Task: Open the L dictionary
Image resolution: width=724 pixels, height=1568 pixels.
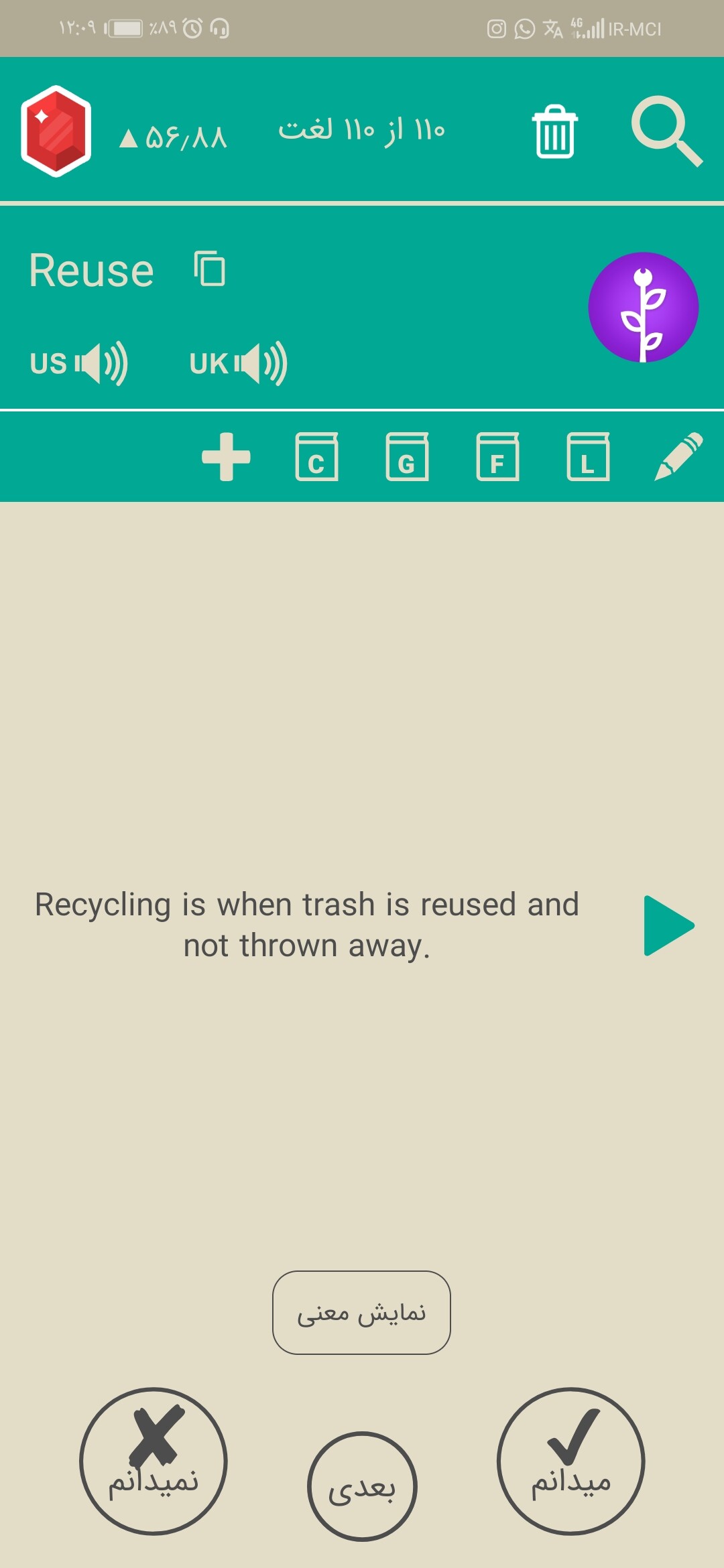Action: [588, 456]
